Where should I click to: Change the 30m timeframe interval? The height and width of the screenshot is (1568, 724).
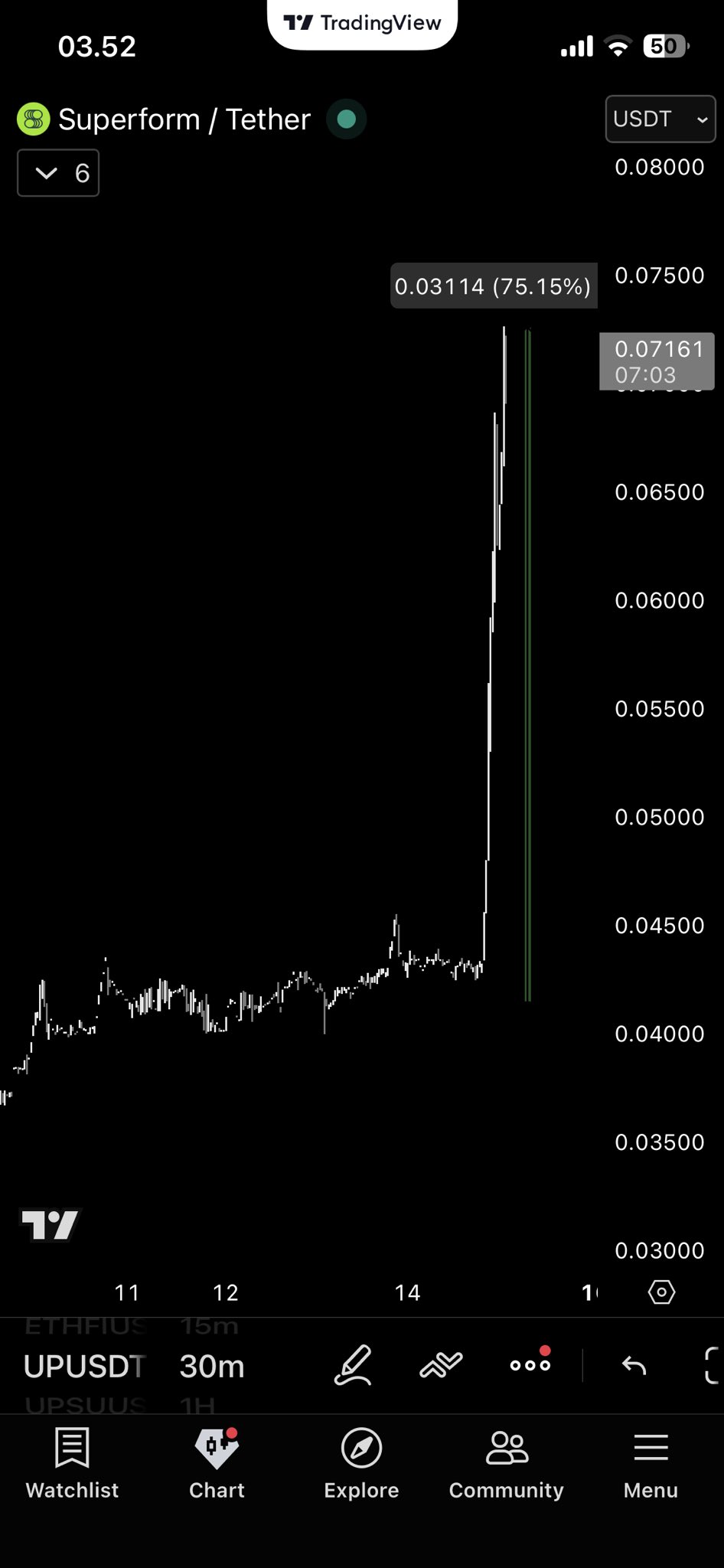click(x=212, y=1367)
